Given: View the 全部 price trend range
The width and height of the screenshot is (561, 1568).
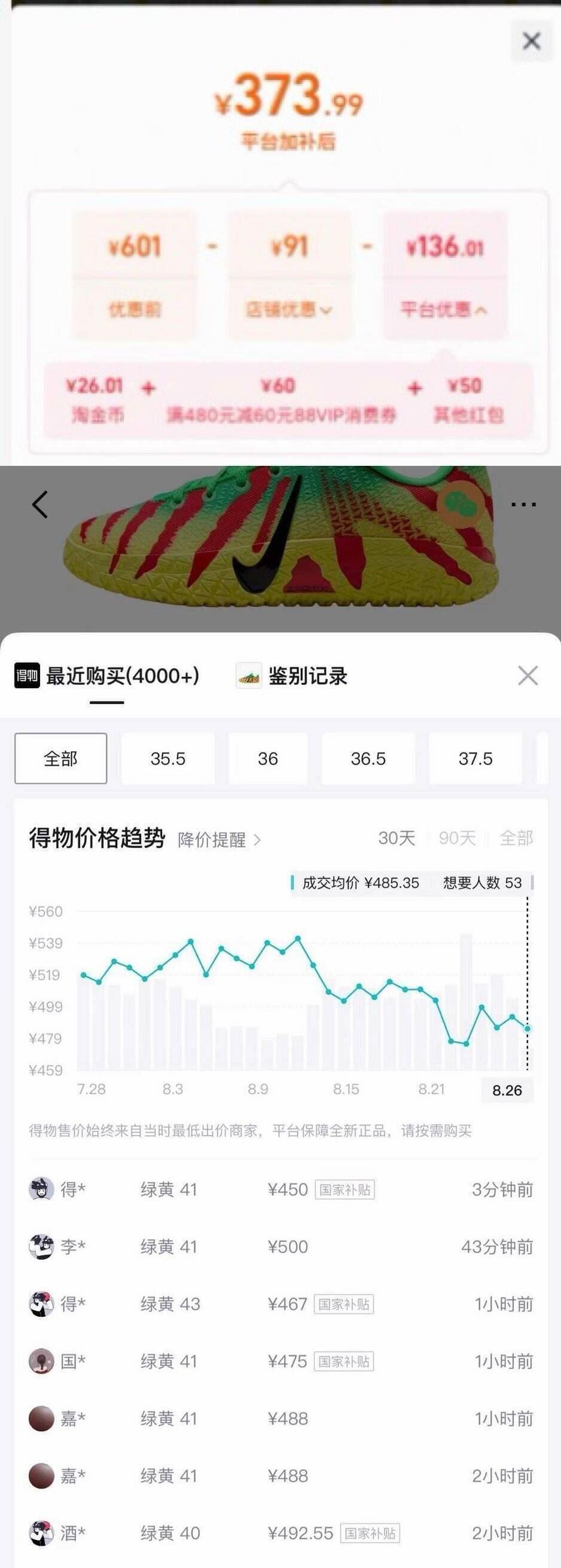Looking at the screenshot, I should pos(516,838).
